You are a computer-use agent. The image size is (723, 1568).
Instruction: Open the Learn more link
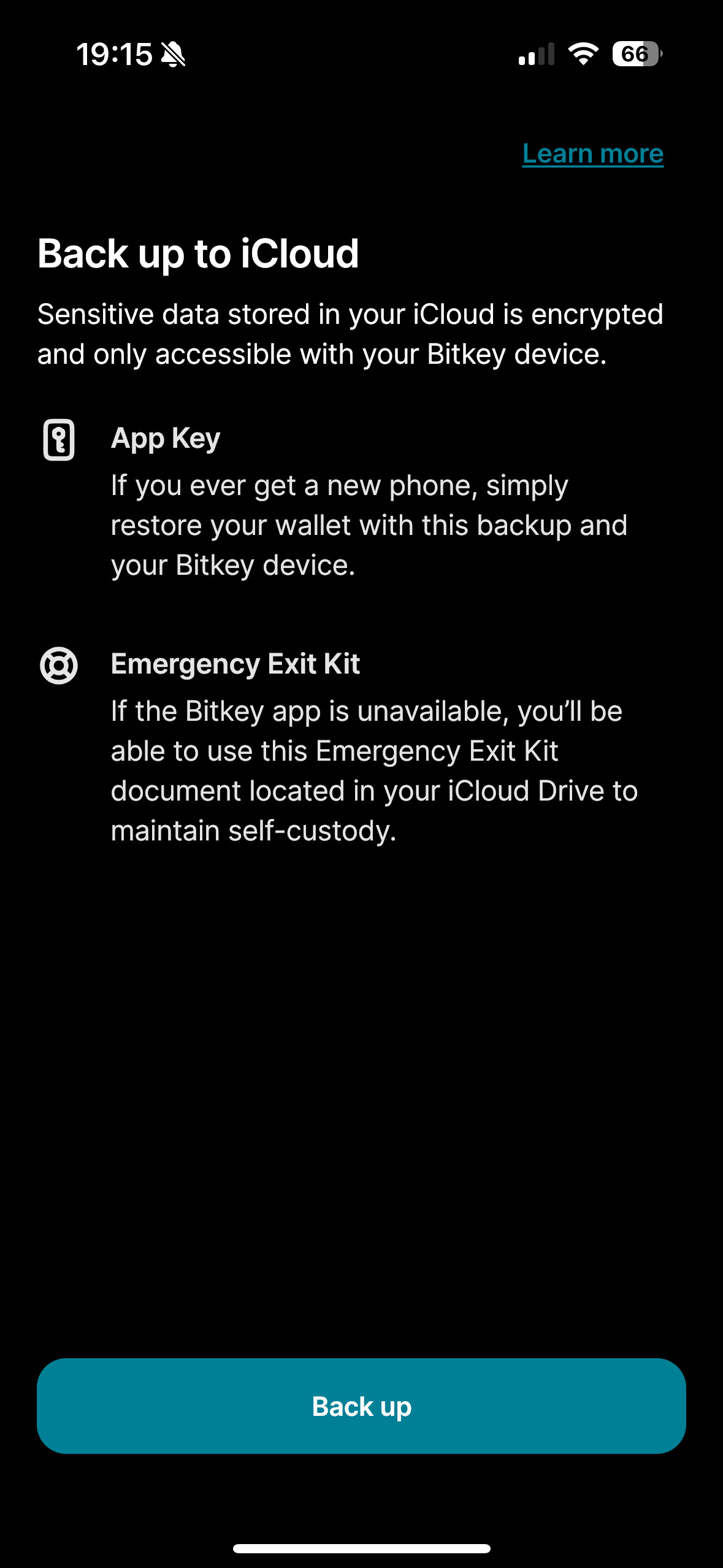pyautogui.click(x=592, y=153)
